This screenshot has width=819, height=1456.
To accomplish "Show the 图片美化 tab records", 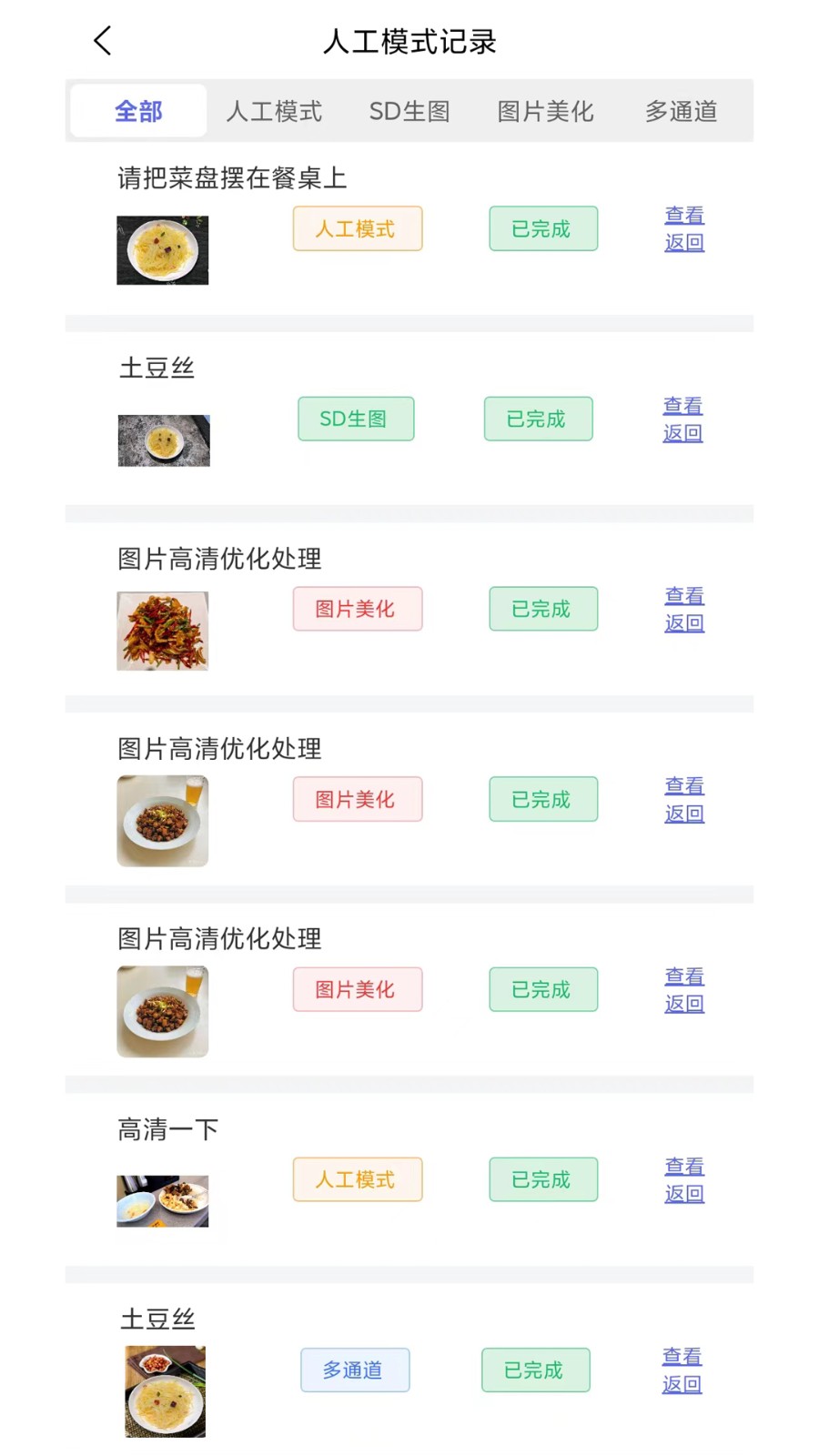I will tap(545, 111).
